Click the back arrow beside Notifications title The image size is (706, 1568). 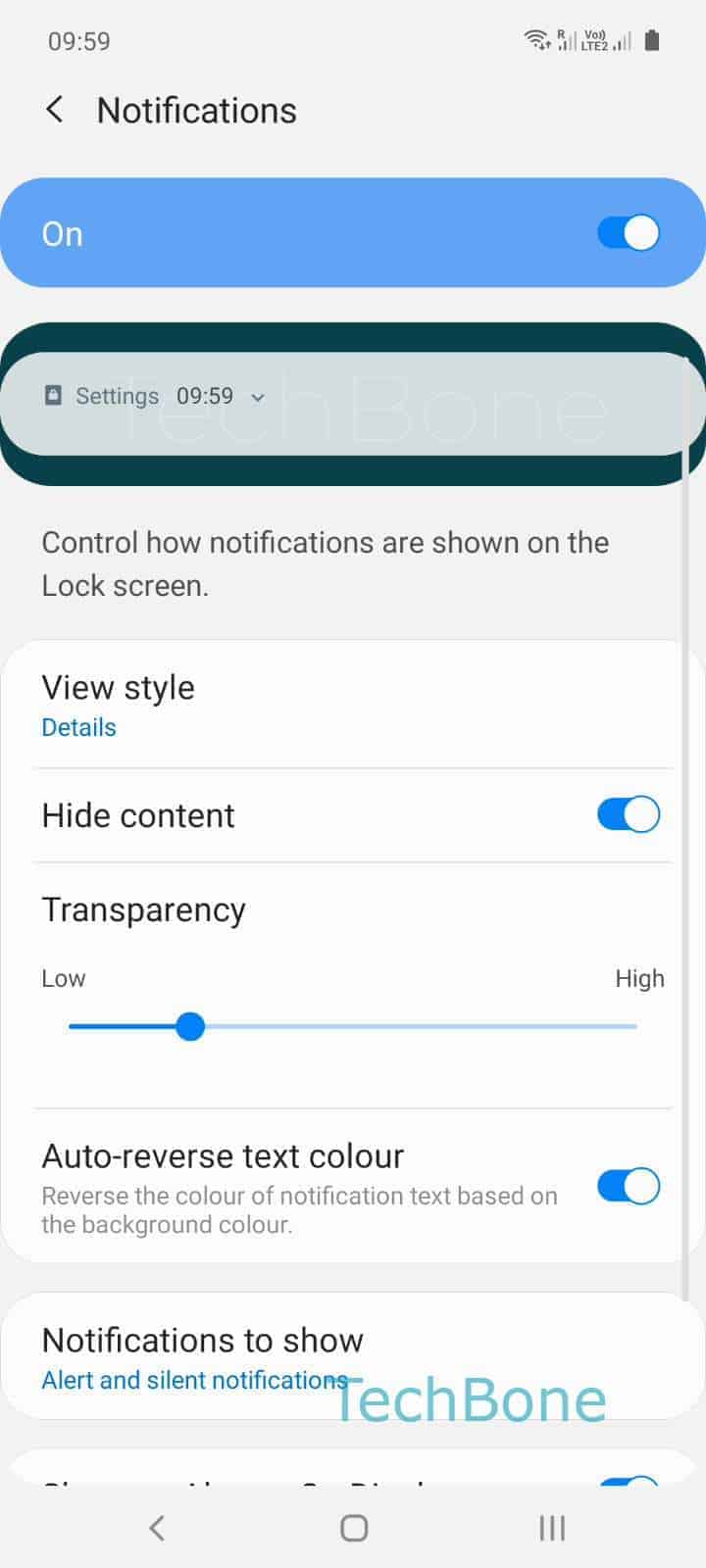[54, 110]
